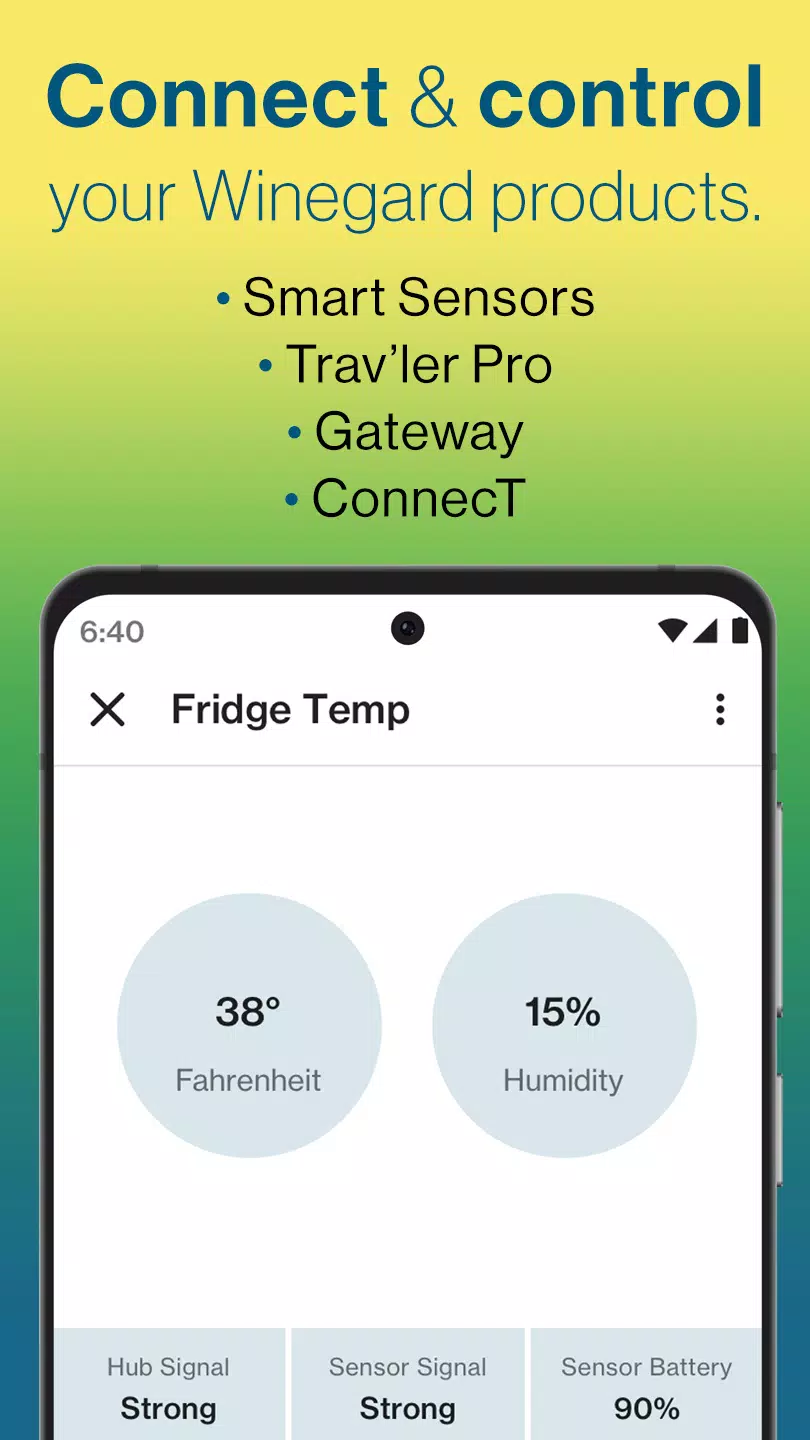Tap the battery indicator icon
The image size is (810, 1440).
pos(738,630)
